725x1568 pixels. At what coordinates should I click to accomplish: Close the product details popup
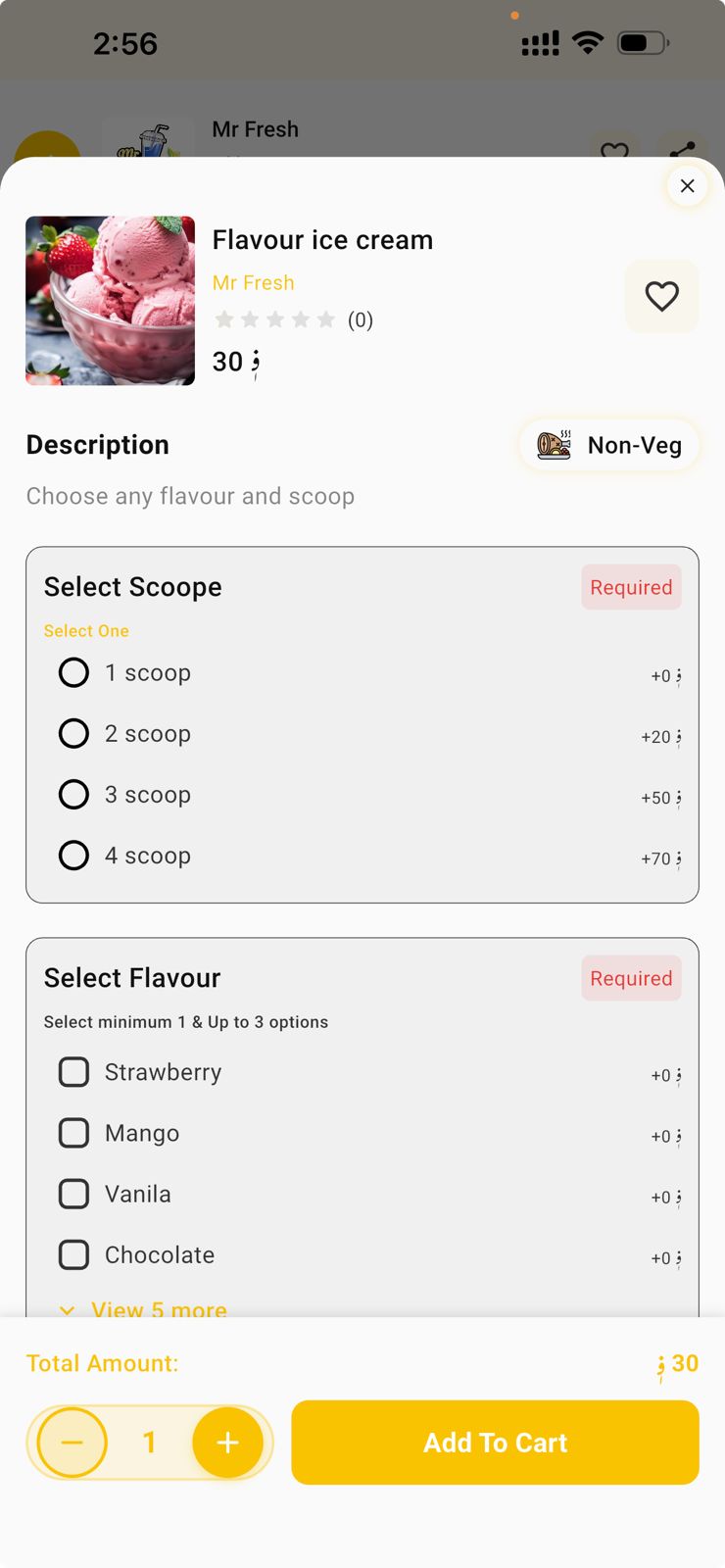tap(687, 185)
